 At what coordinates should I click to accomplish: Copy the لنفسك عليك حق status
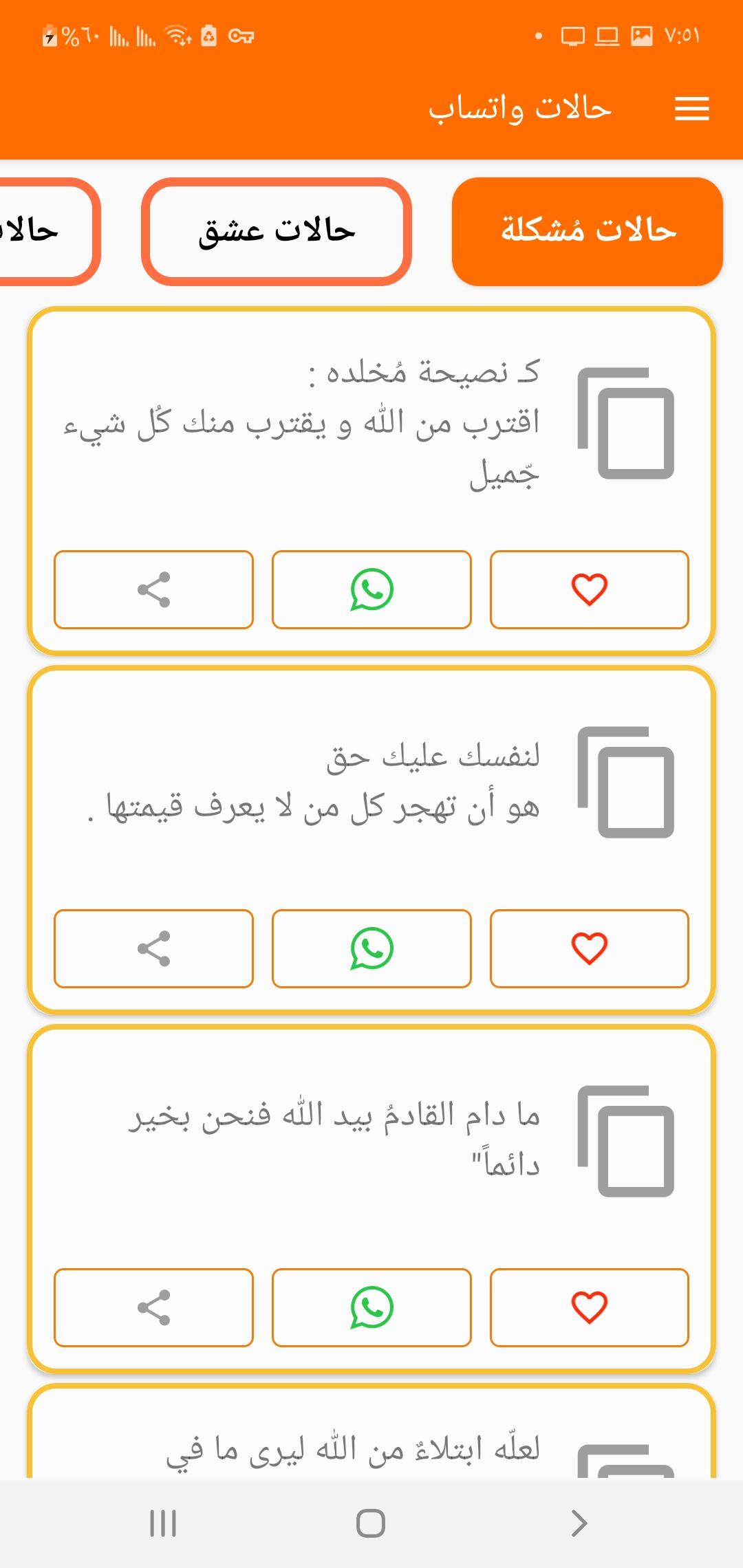tap(625, 782)
